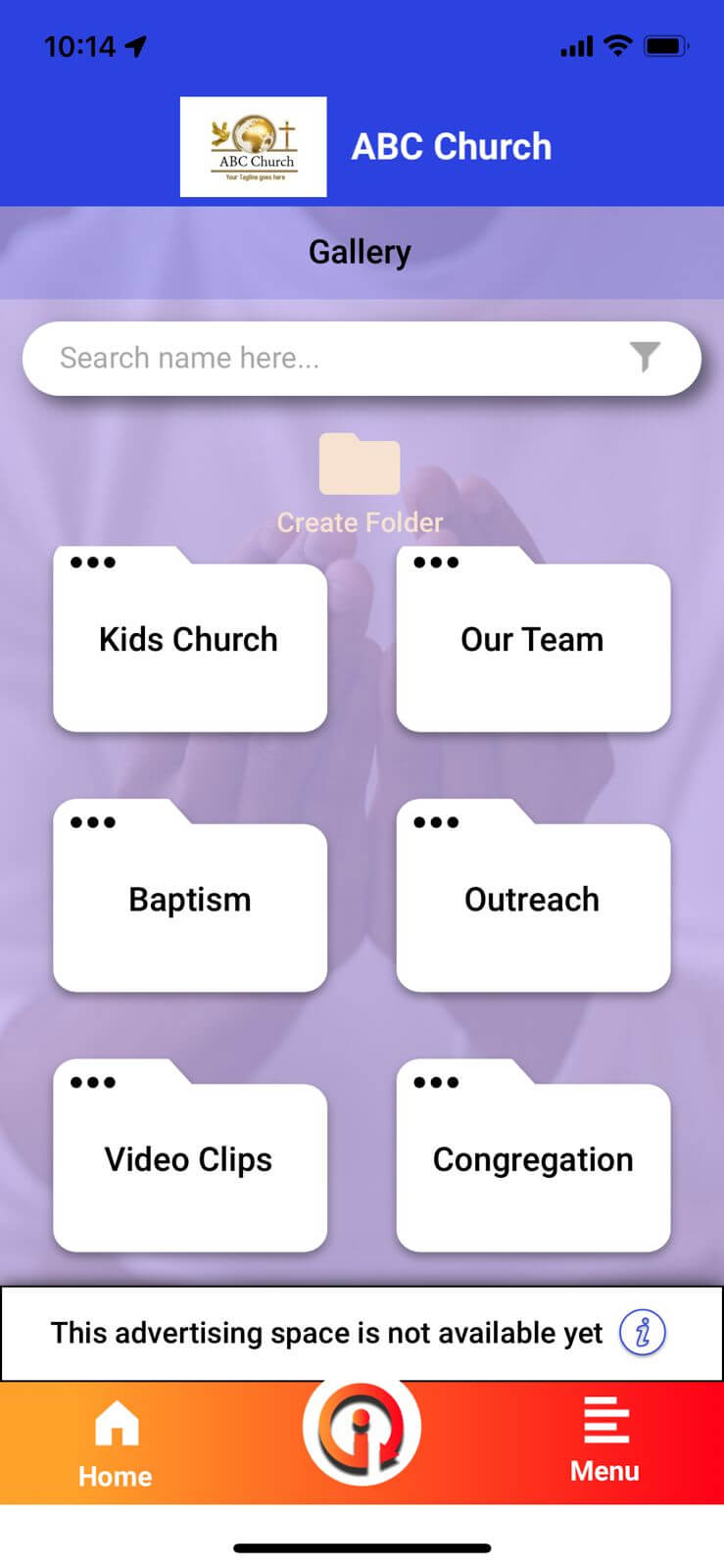Open options dots on Our Team folder

(436, 563)
